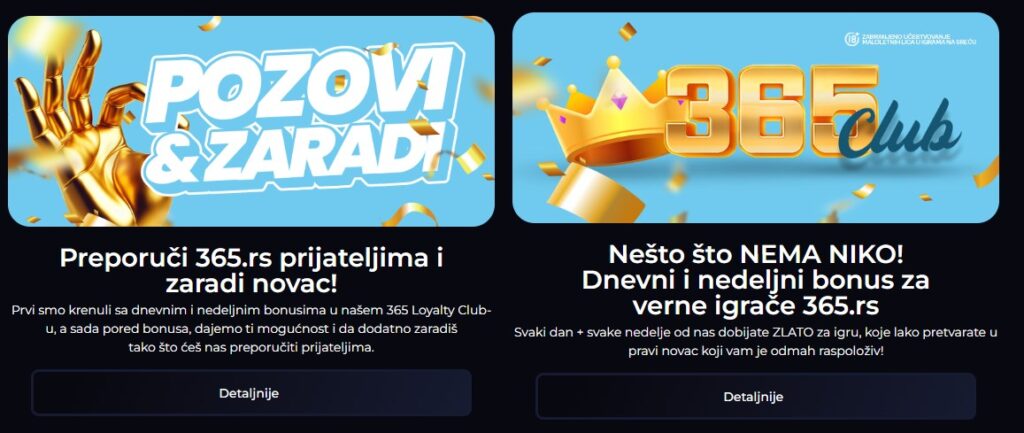
Task: Open Detaljnije under Nešto što NEMA NIKO
Action: [755, 396]
